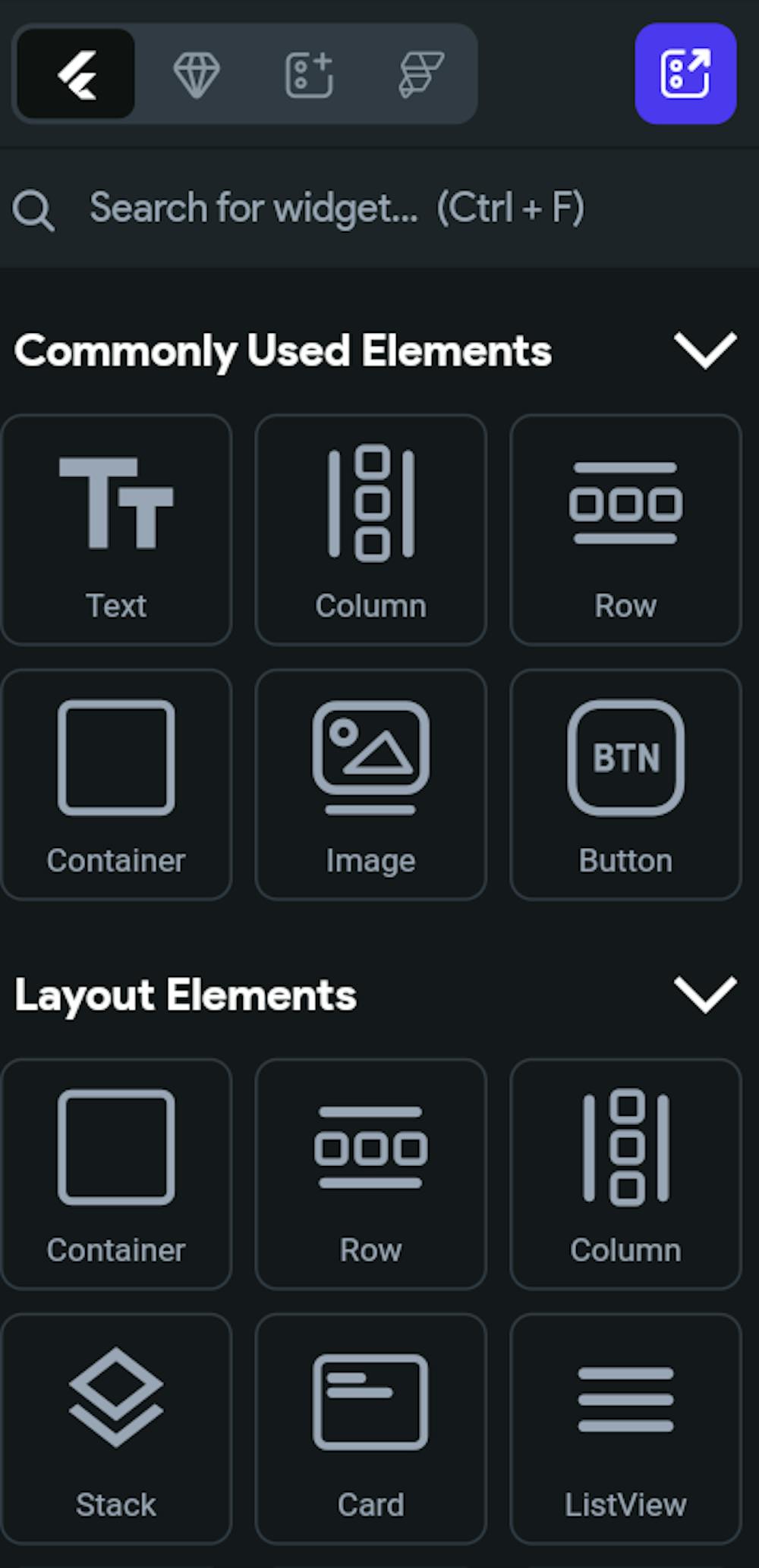The height and width of the screenshot is (1568, 759).
Task: Add the Card widget
Action: pyautogui.click(x=370, y=1428)
